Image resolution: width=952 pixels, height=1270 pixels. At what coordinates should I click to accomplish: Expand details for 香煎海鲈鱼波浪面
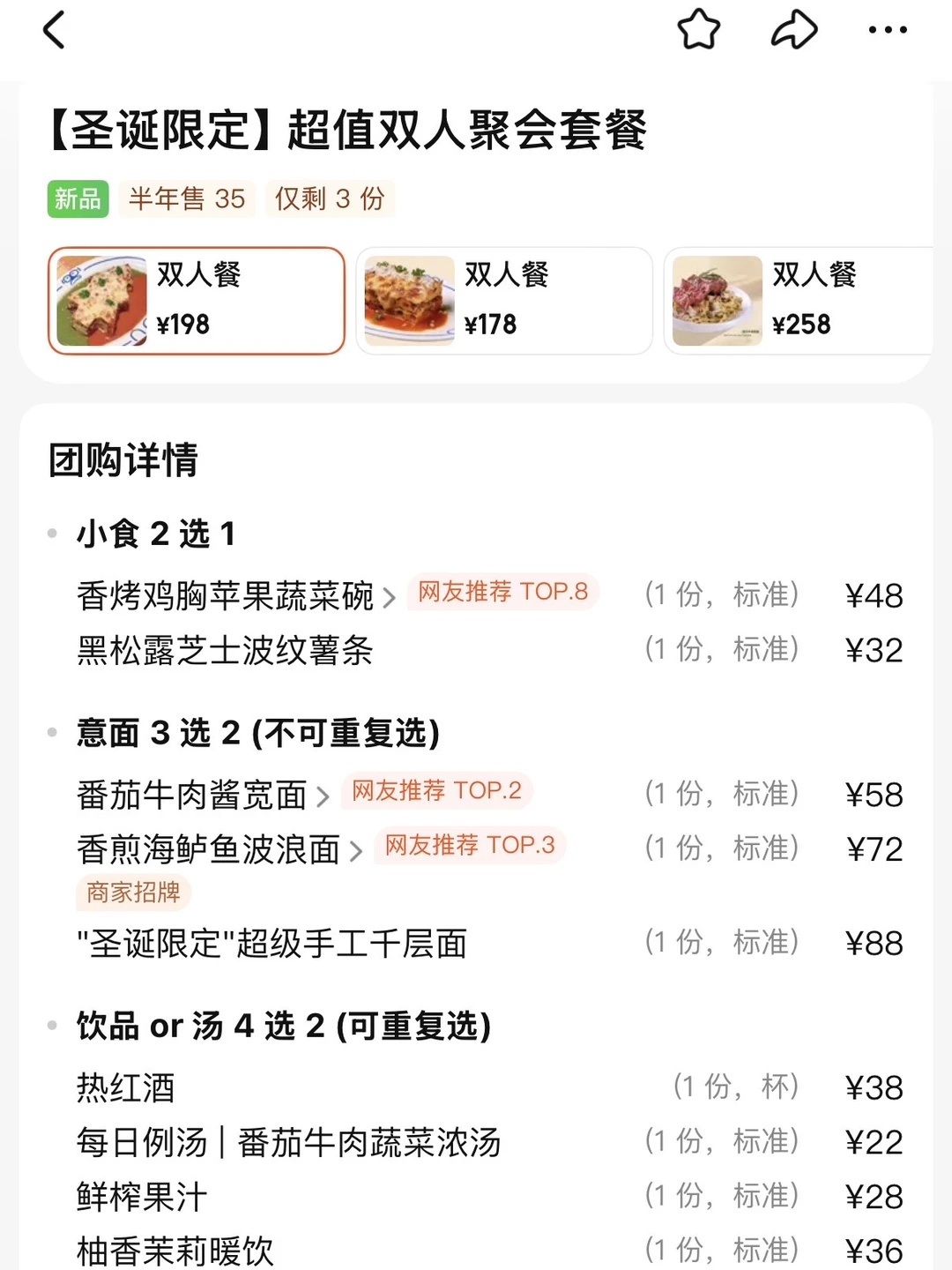[360, 848]
